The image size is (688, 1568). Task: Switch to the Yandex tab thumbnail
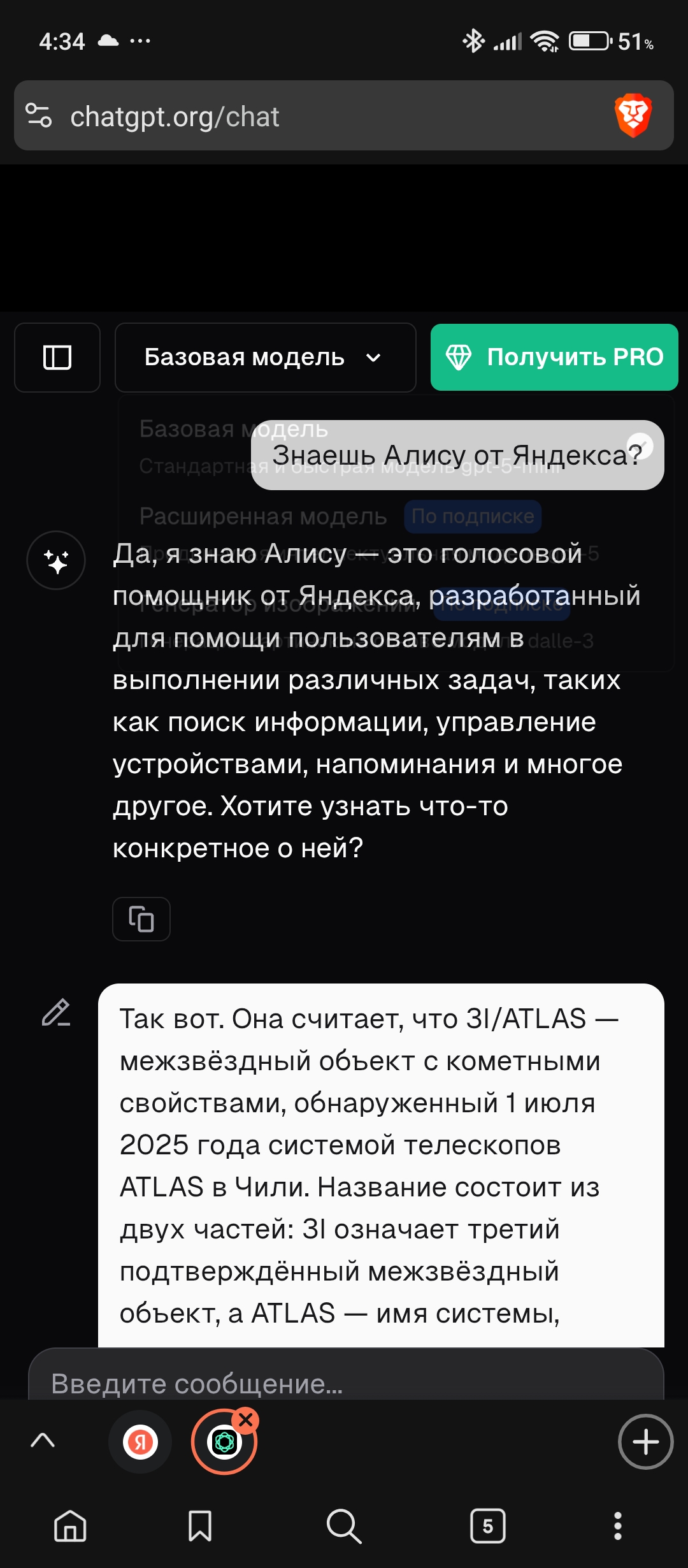click(140, 1442)
